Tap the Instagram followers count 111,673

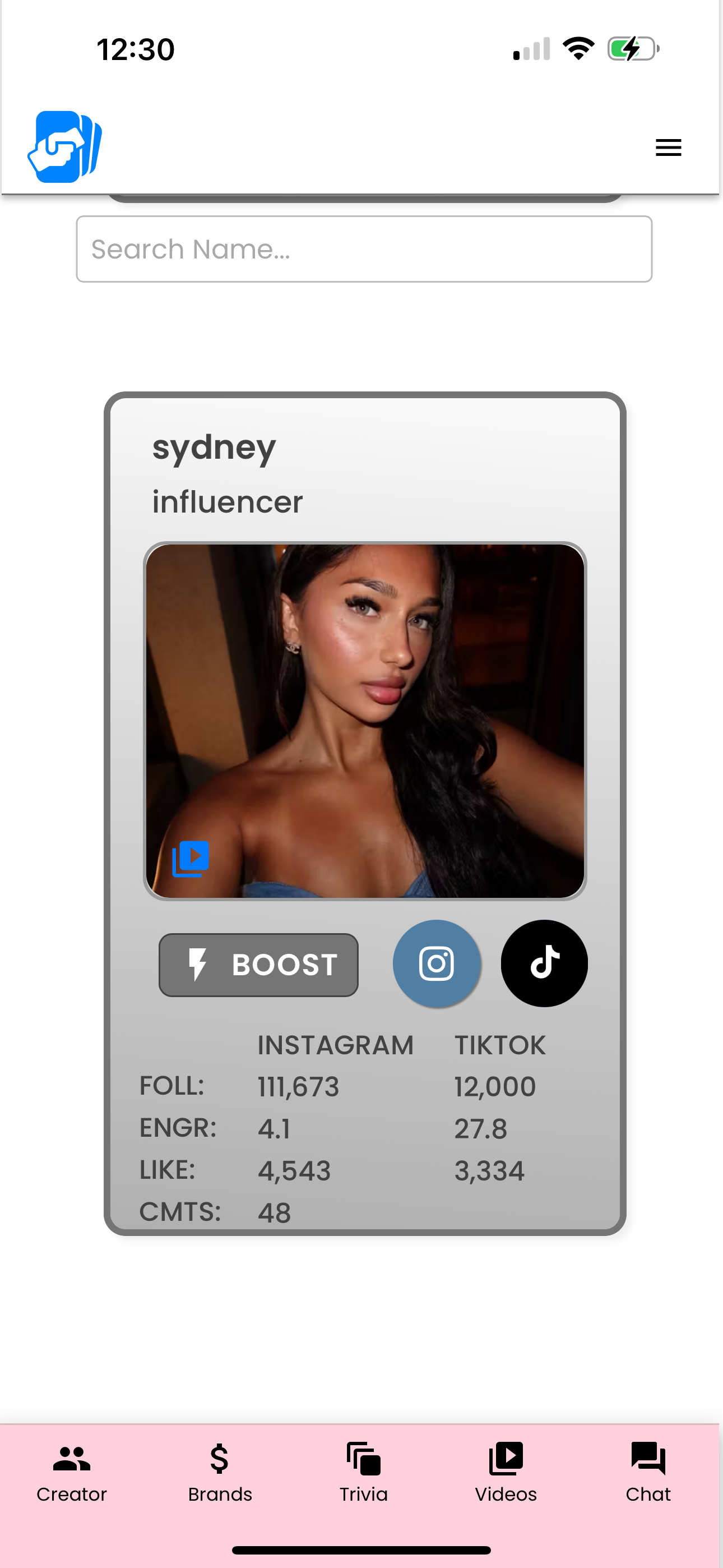pyautogui.click(x=298, y=1086)
